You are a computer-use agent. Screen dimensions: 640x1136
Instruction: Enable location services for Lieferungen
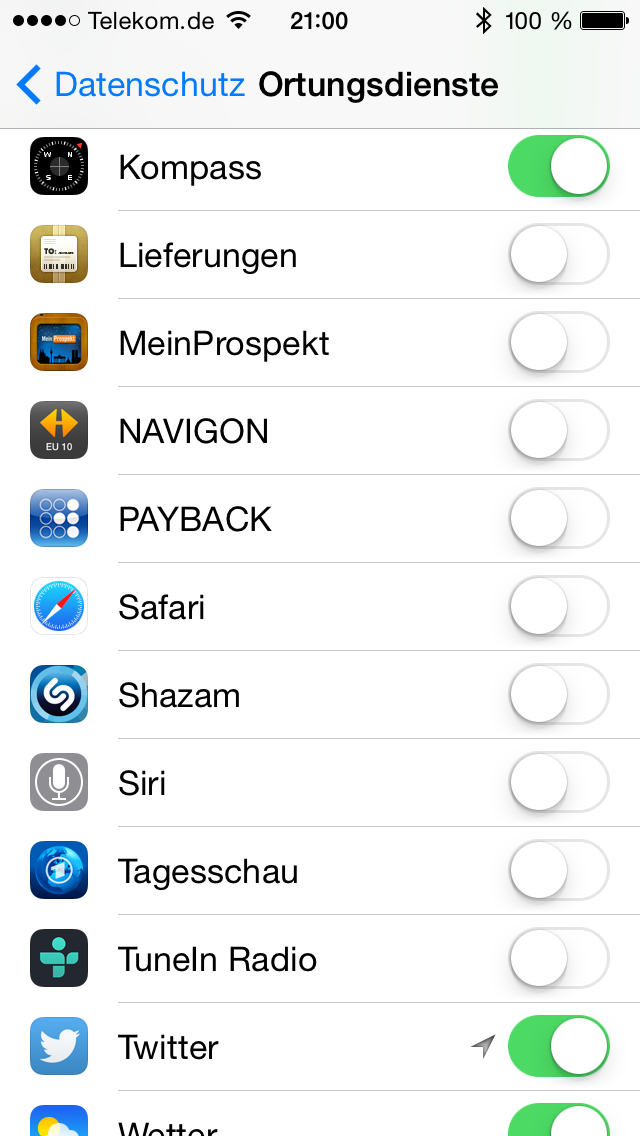(x=559, y=254)
